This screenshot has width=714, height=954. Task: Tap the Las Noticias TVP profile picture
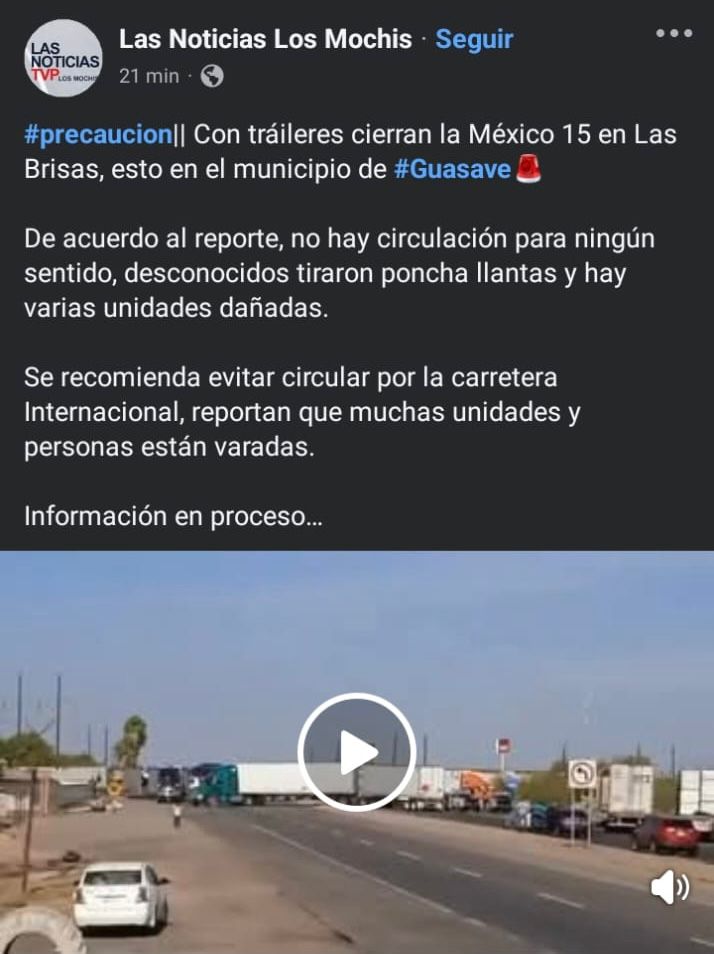click(63, 58)
